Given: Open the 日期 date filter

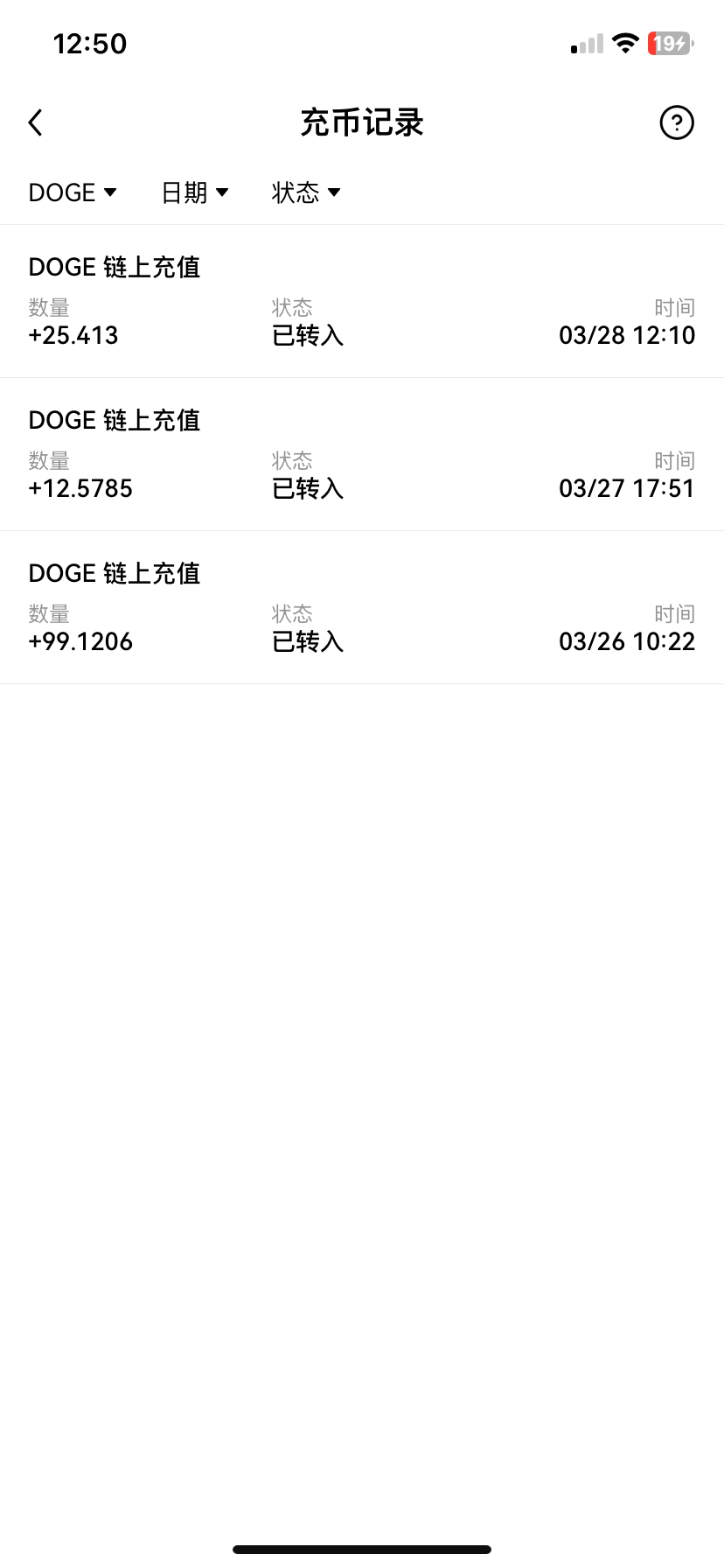Looking at the screenshot, I should click(x=194, y=192).
